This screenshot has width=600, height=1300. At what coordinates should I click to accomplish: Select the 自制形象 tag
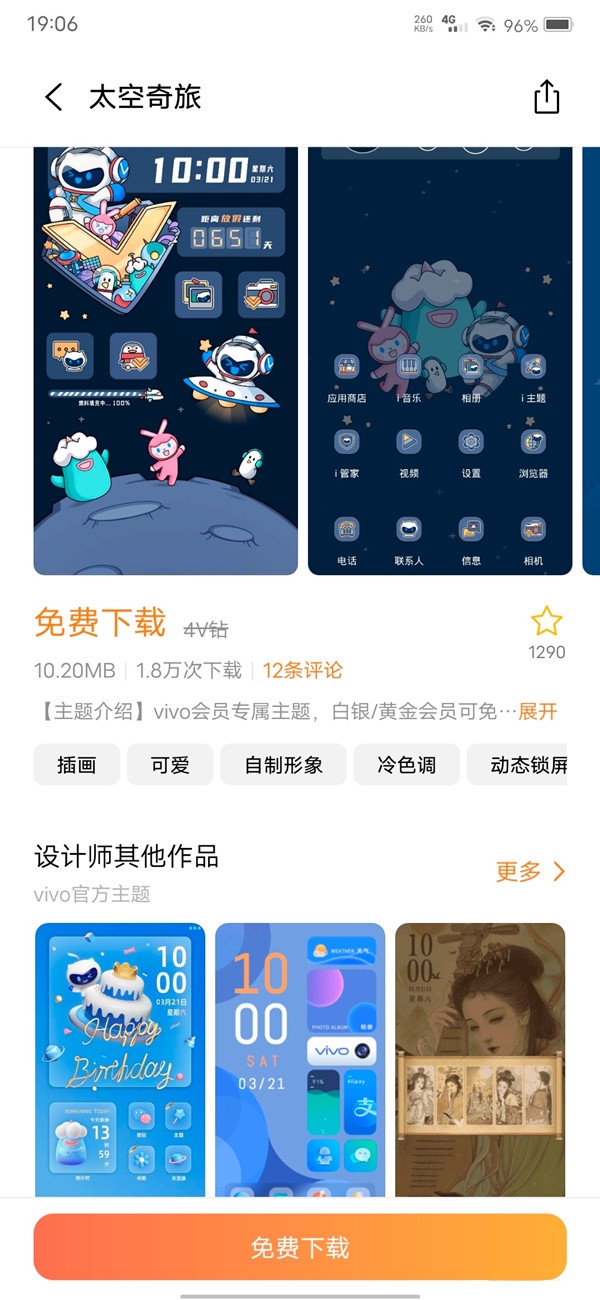(x=284, y=765)
